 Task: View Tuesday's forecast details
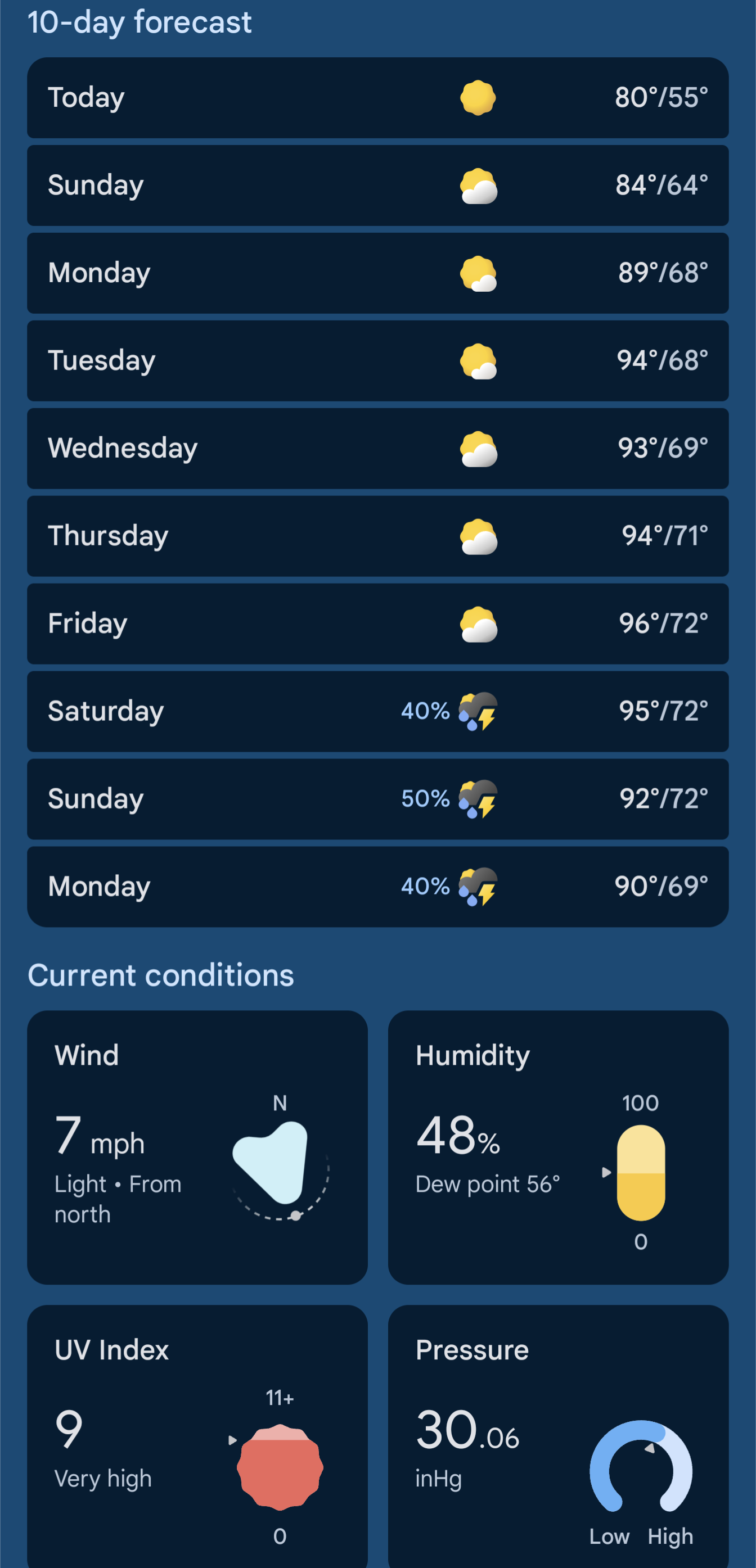[377, 361]
